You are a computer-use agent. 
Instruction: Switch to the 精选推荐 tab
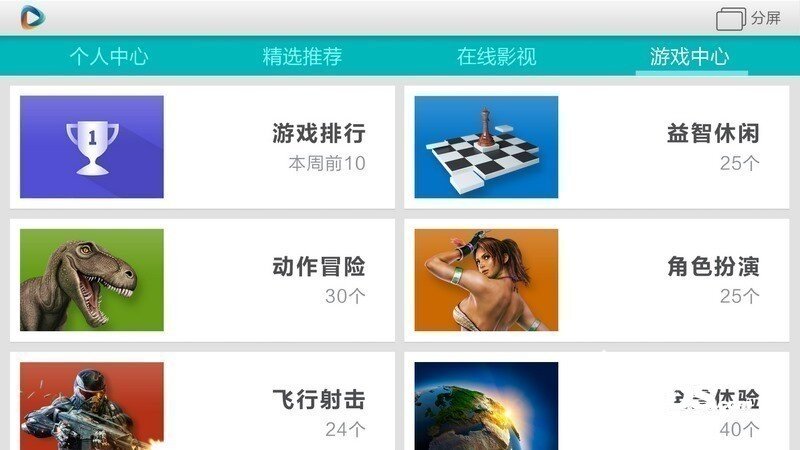point(302,56)
